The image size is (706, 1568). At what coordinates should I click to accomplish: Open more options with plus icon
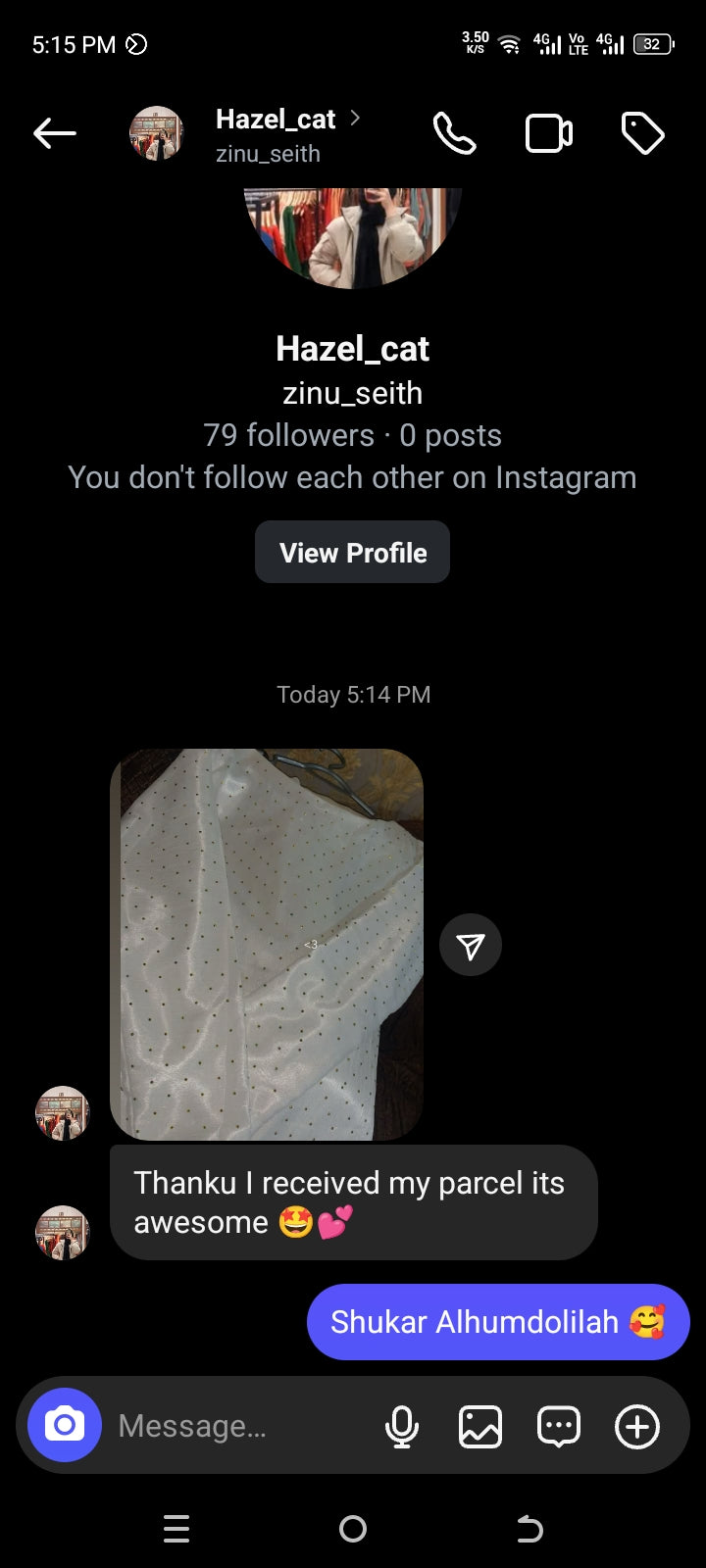(637, 1426)
